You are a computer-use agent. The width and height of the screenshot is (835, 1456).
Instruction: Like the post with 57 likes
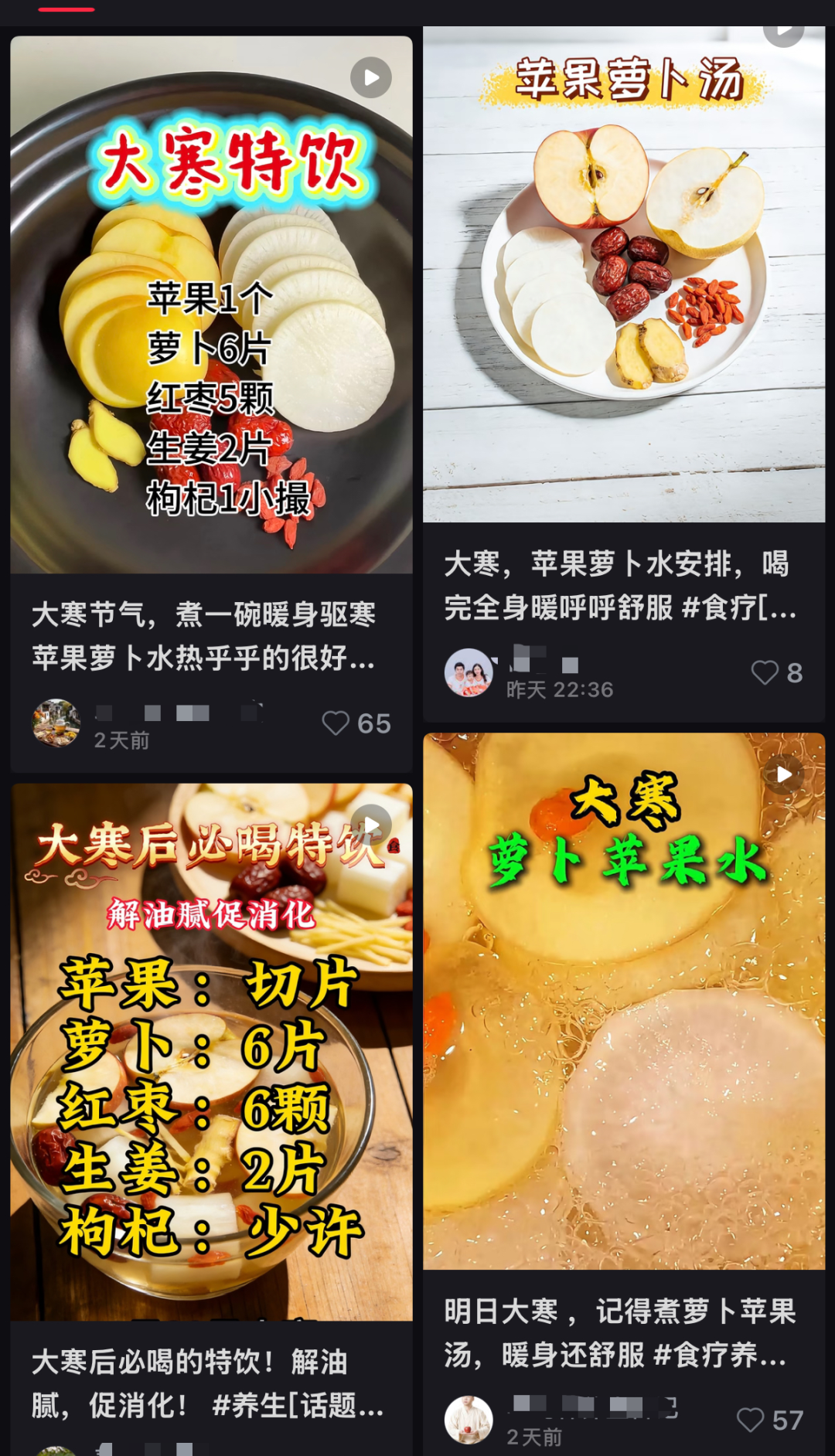tap(750, 1420)
